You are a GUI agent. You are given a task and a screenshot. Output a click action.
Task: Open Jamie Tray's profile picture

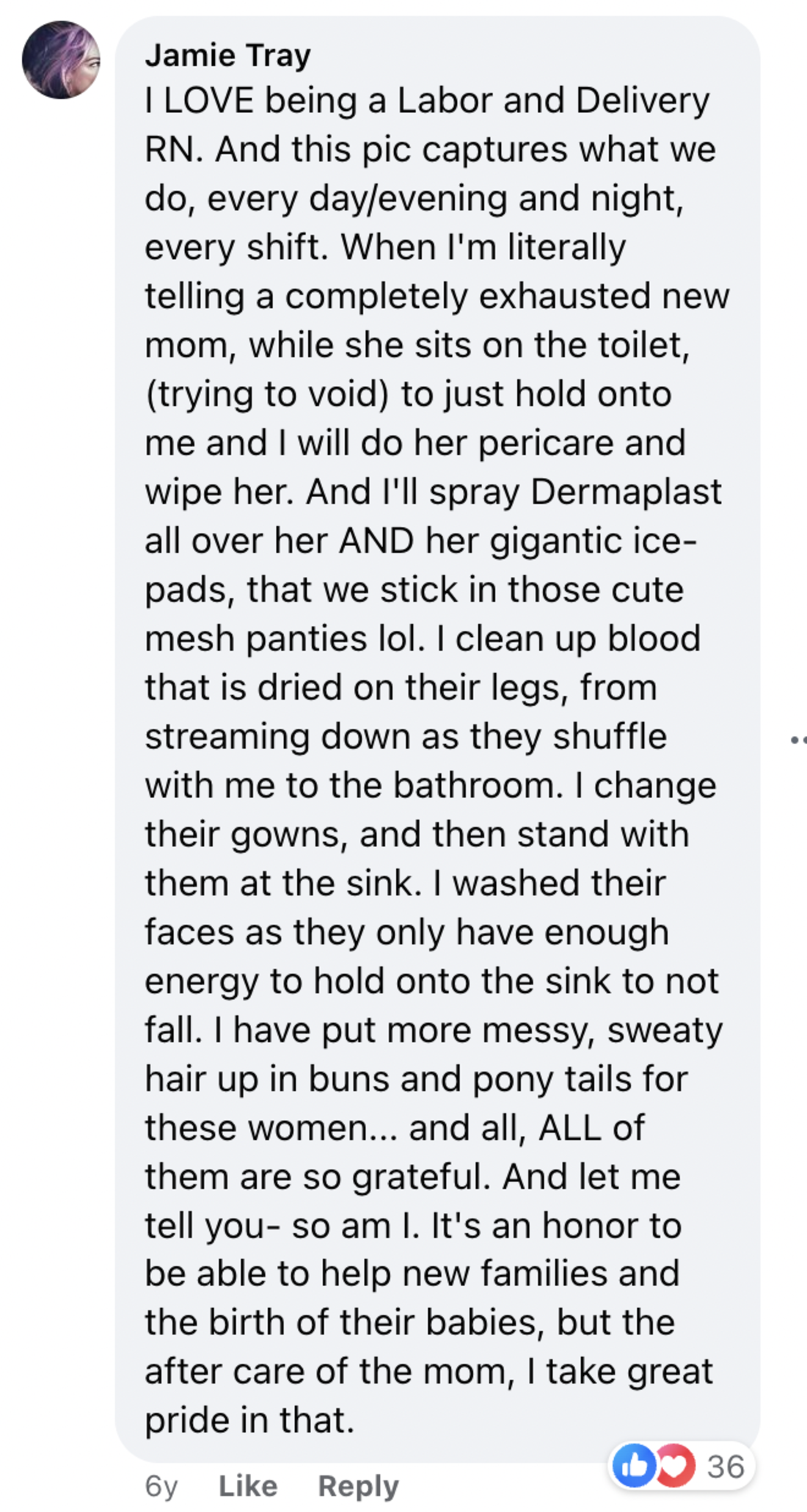pyautogui.click(x=61, y=60)
